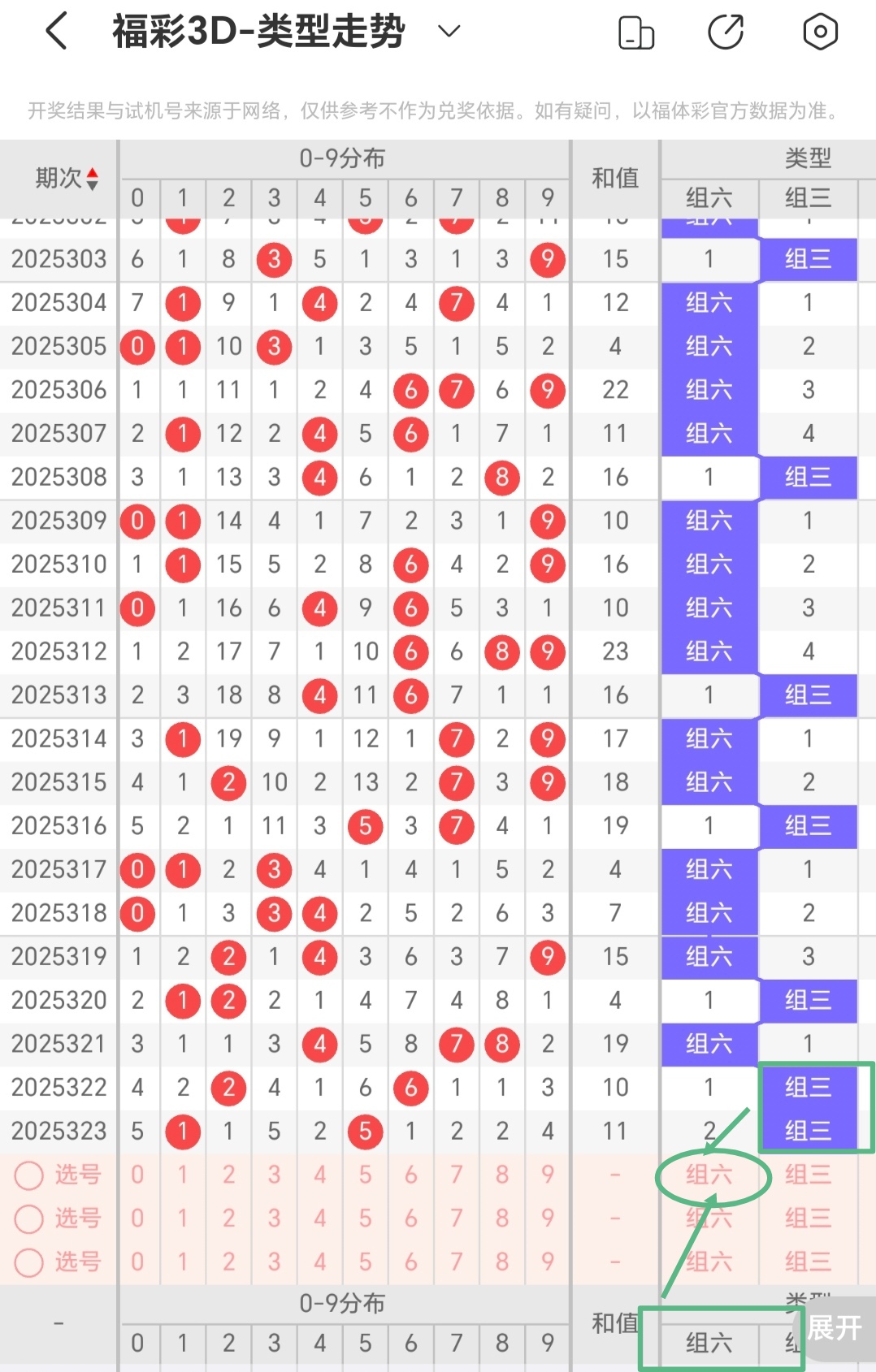Select the first 选号 radio button
This screenshot has width=876, height=1372.
(29, 1175)
